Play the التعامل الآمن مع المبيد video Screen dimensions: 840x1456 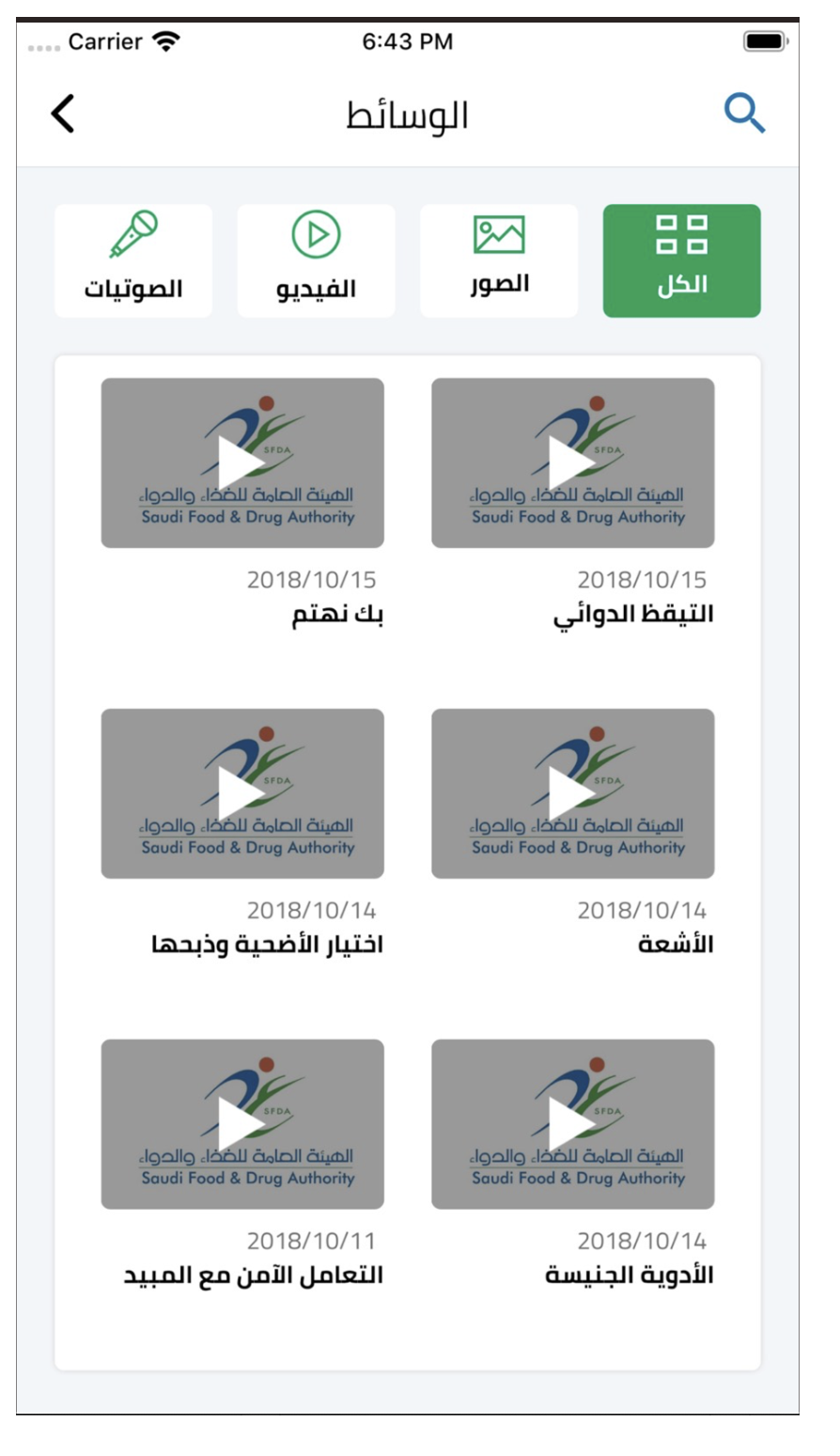click(242, 1124)
